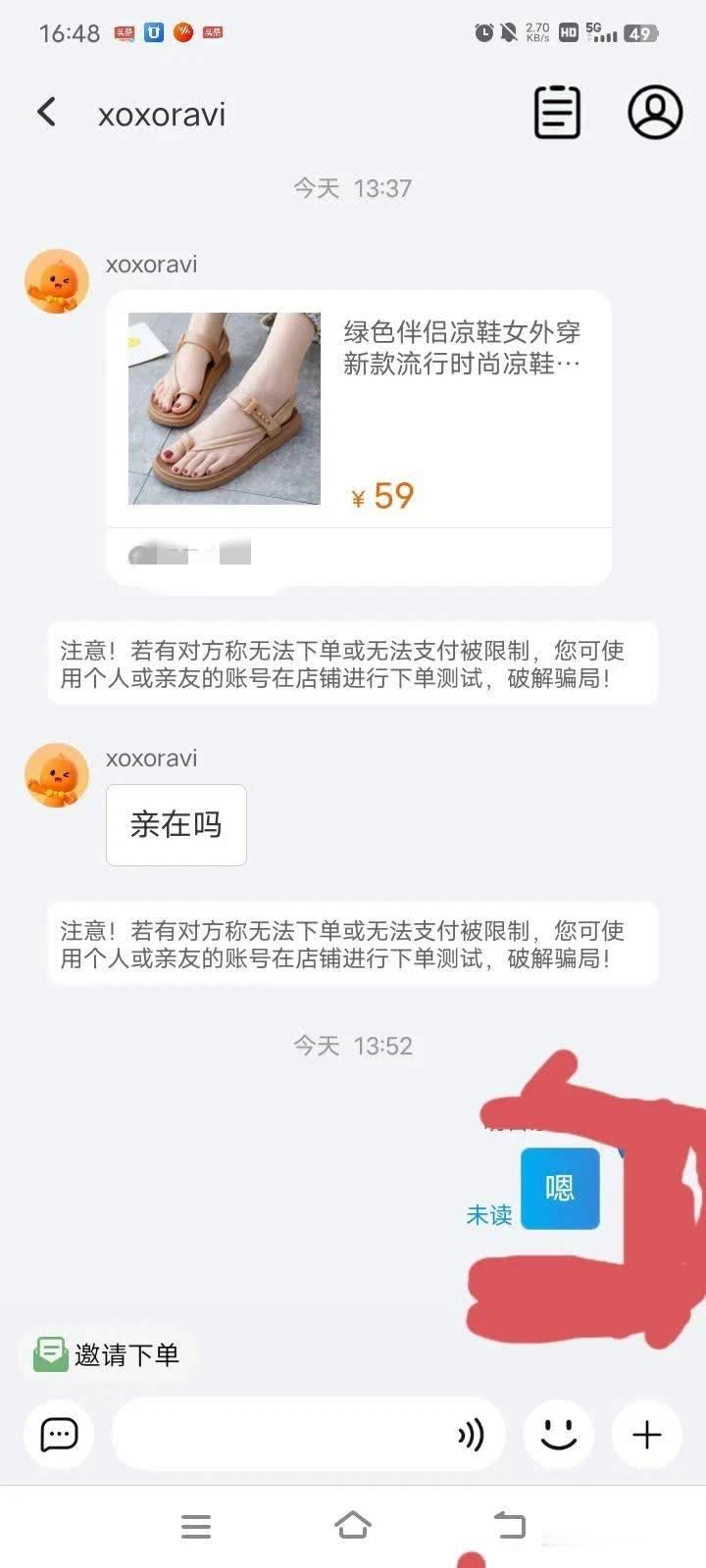706x1568 pixels.
Task: Switch to voice input
Action: point(472,1435)
